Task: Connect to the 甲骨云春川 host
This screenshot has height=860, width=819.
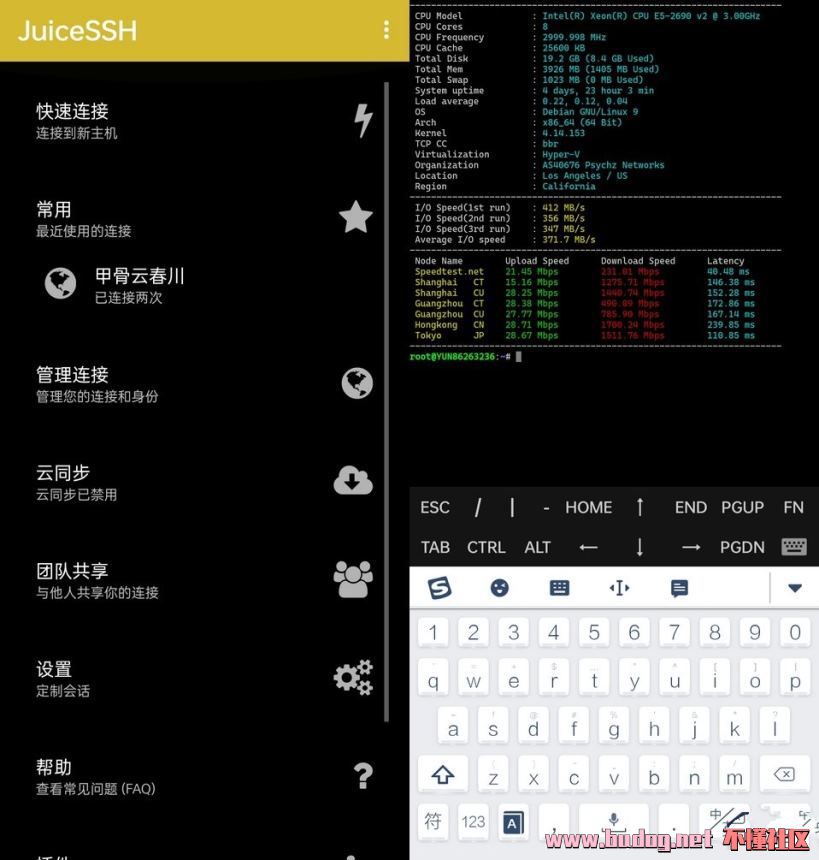Action: pos(140,284)
